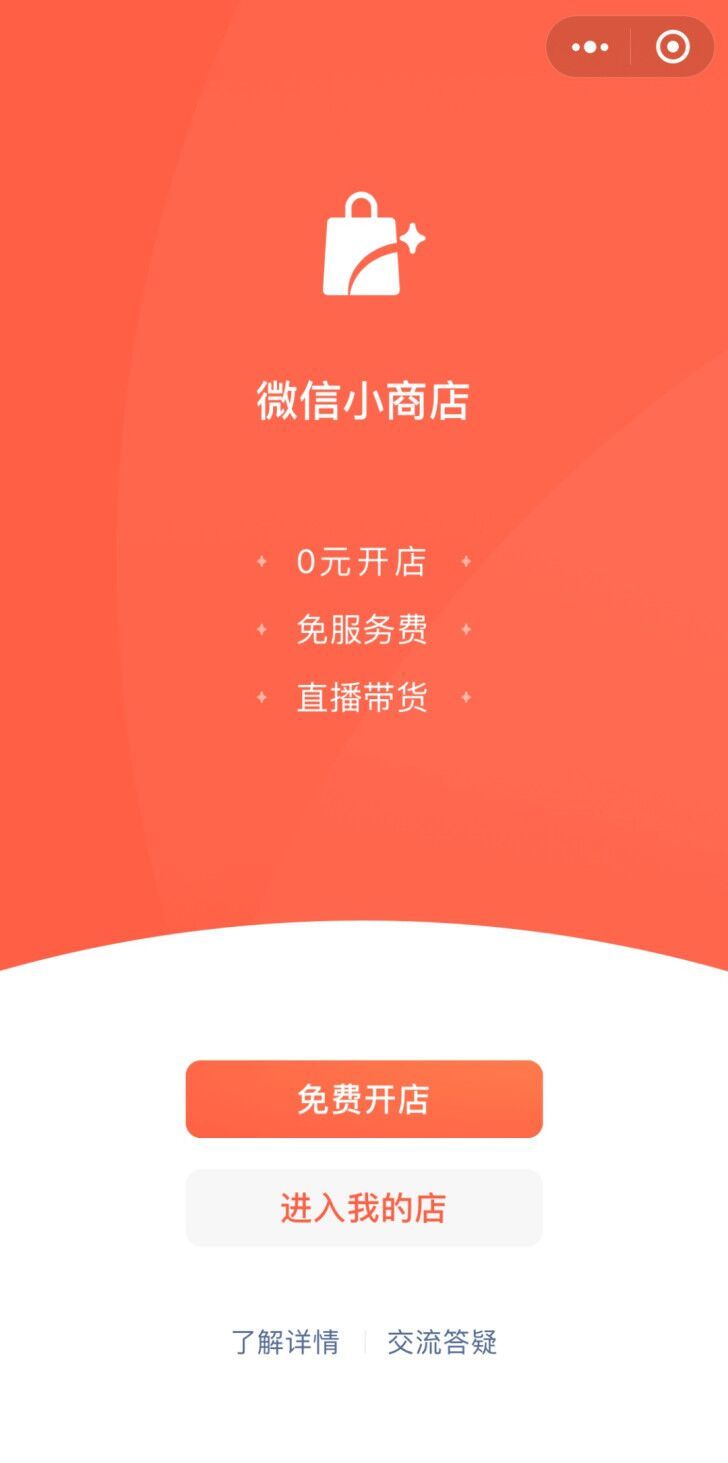This screenshot has width=728, height=1463.
Task: Open the 了解详情 link
Action: (285, 1342)
